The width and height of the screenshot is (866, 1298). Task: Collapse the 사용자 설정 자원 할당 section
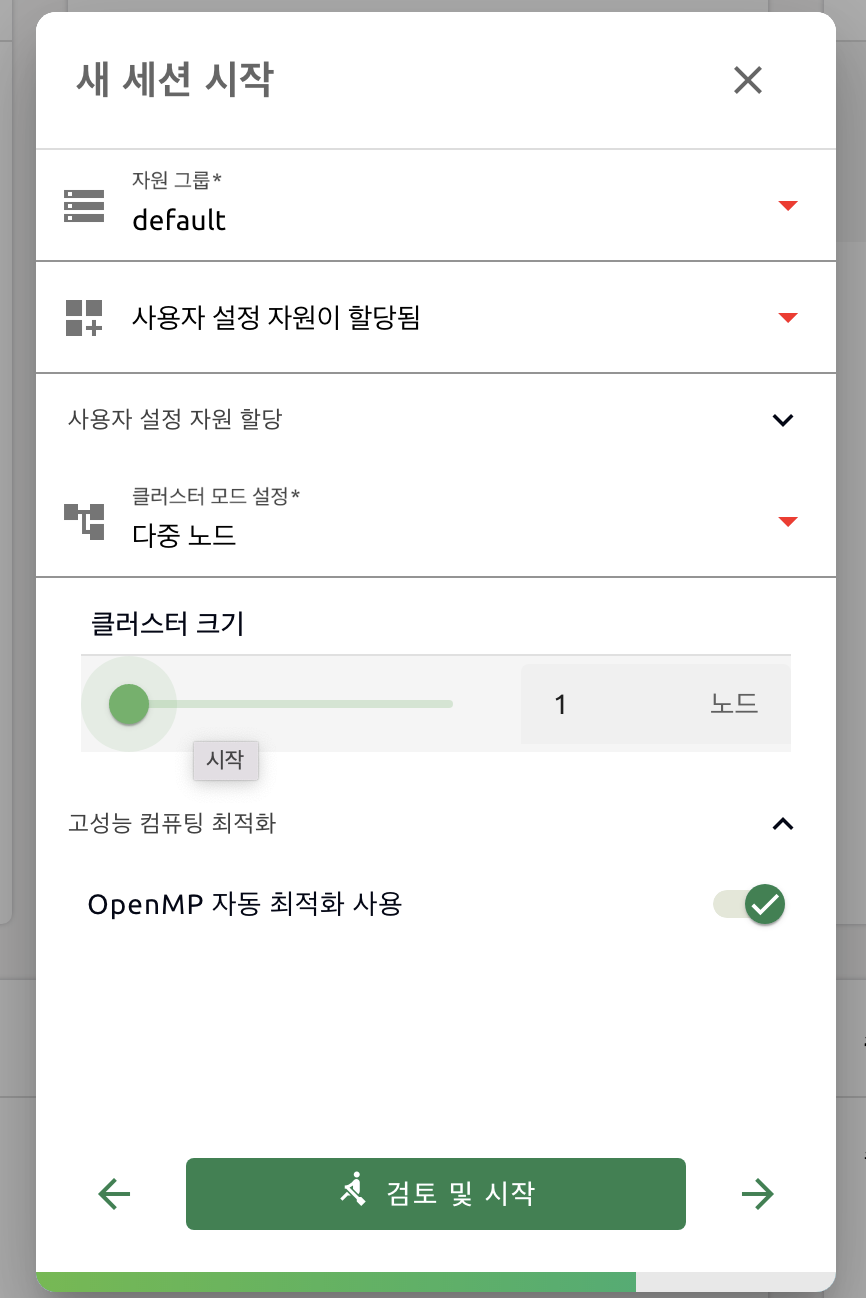point(783,420)
